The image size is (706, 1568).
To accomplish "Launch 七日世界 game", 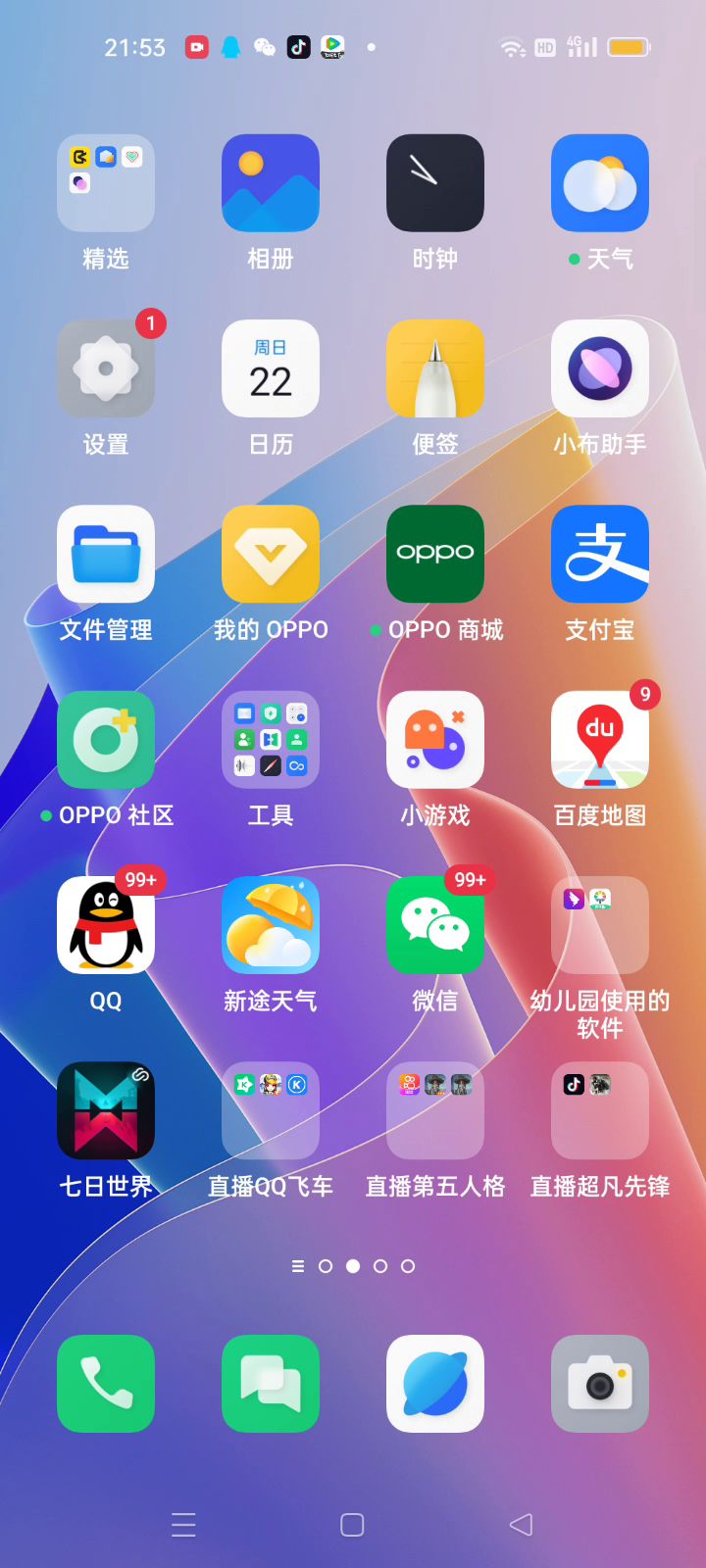I will pyautogui.click(x=106, y=1110).
